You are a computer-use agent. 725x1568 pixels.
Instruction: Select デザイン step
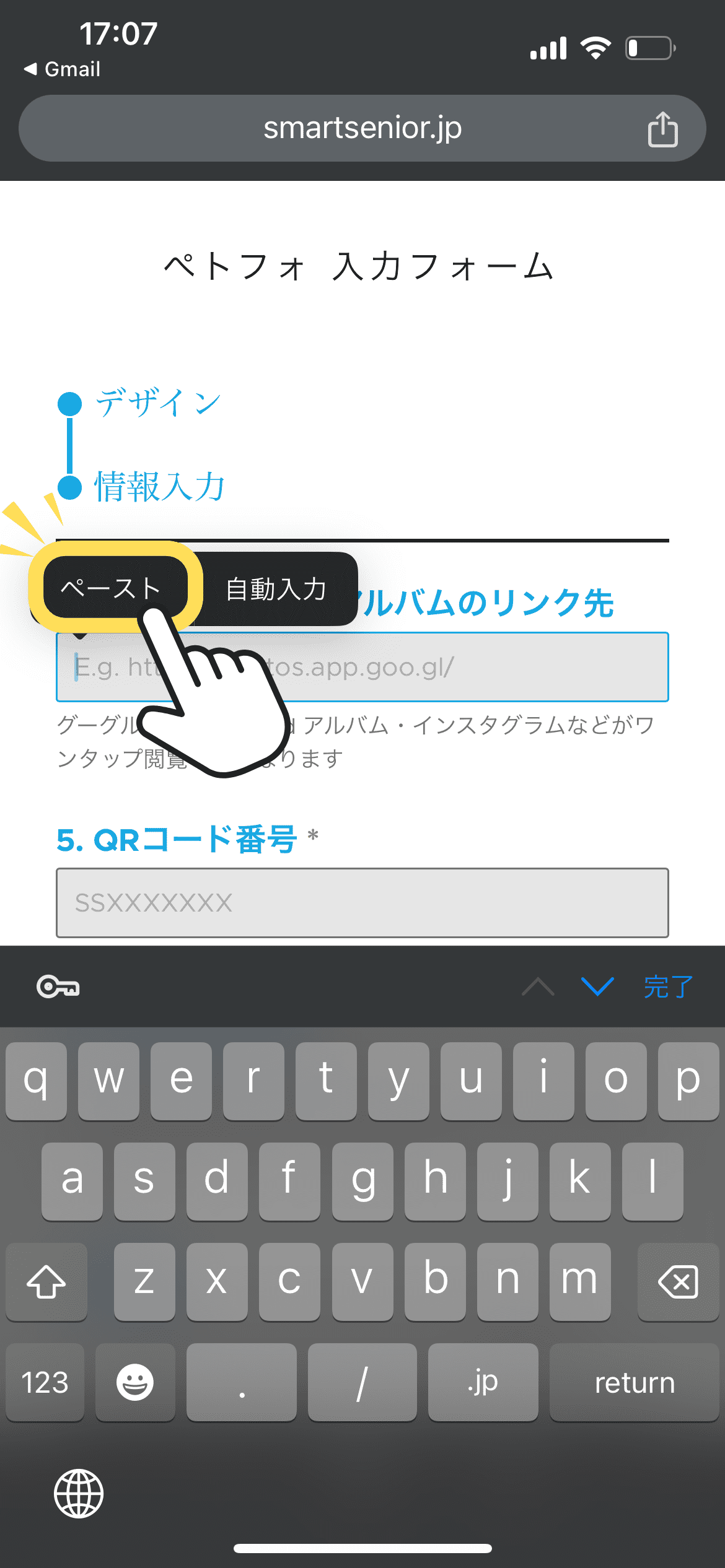point(158,403)
